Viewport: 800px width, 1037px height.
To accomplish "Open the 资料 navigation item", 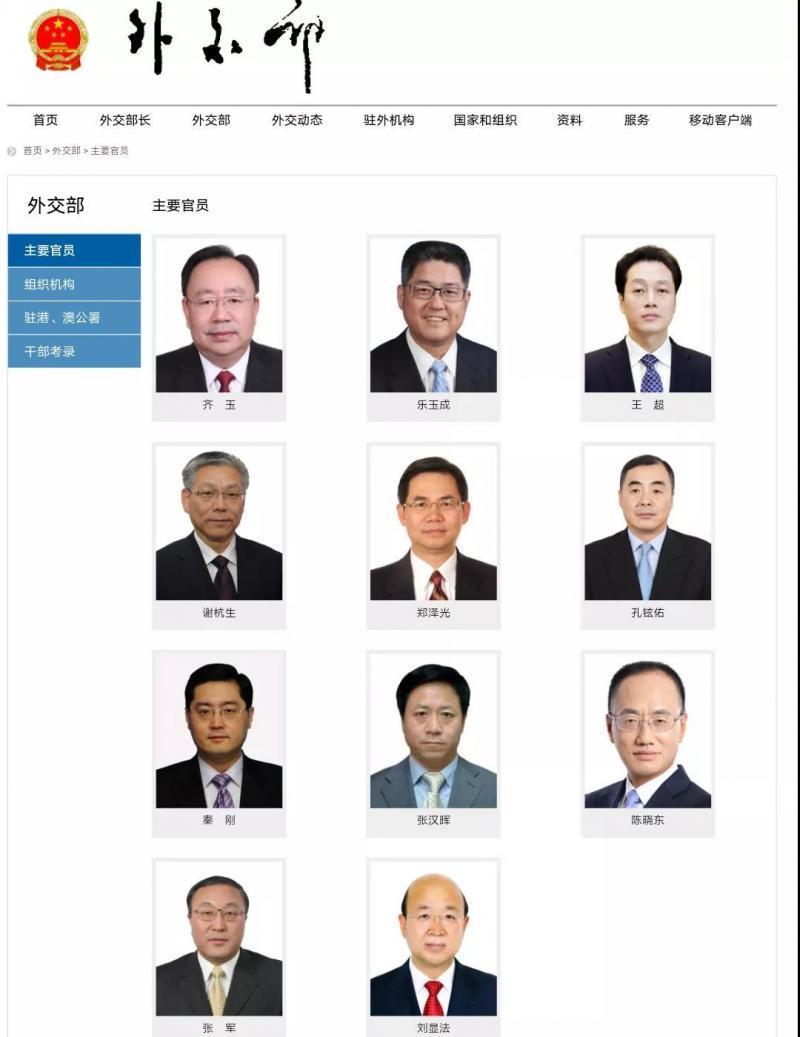I will [x=570, y=120].
